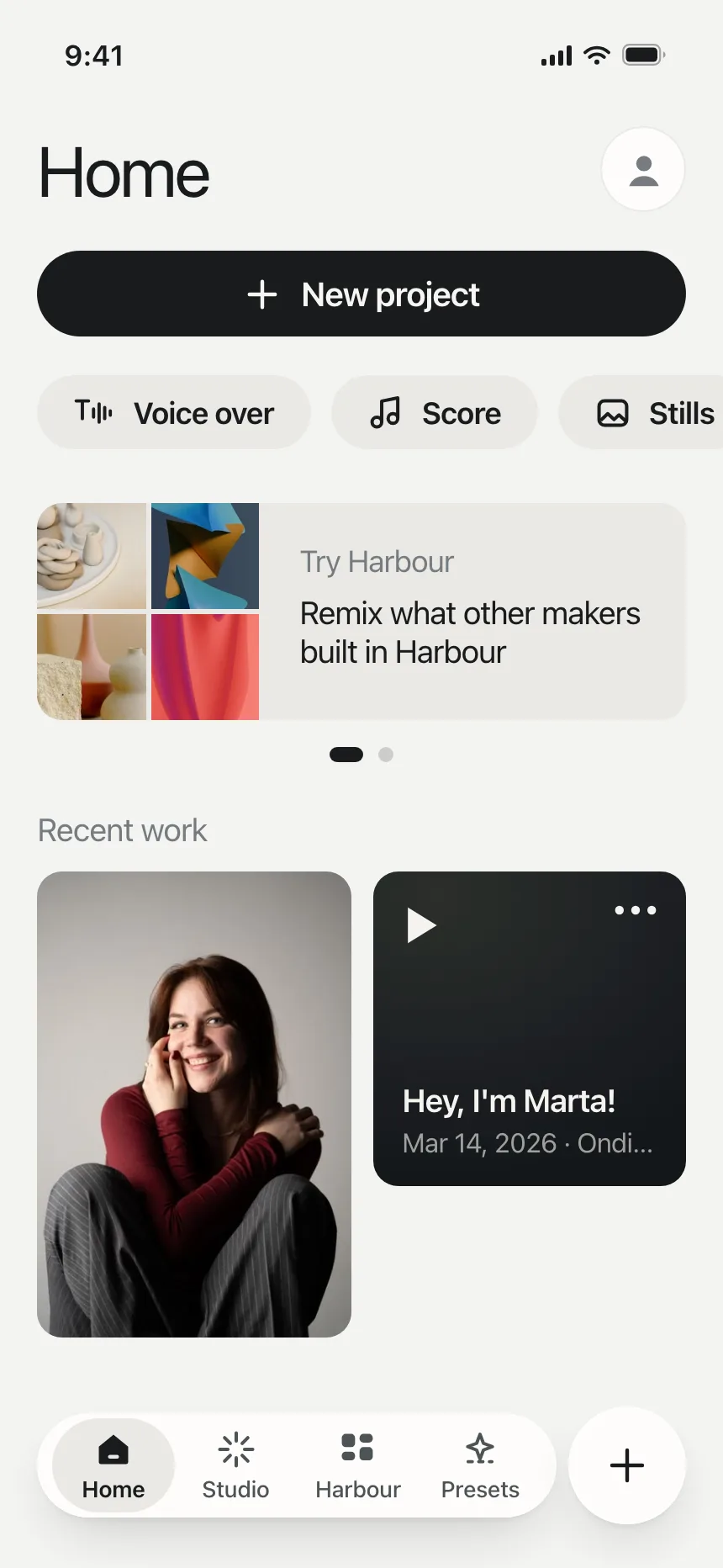This screenshot has height=1568, width=723.
Task: Start a New project
Action: point(361,294)
